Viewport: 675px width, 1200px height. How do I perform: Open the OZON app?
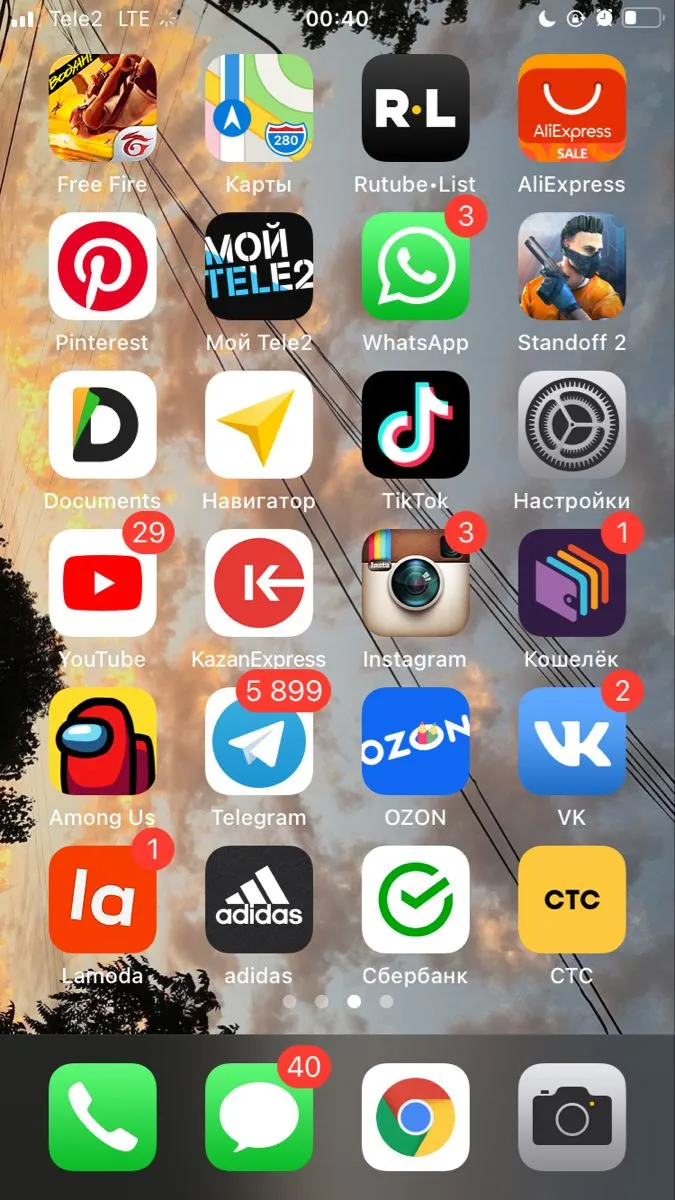point(415,741)
